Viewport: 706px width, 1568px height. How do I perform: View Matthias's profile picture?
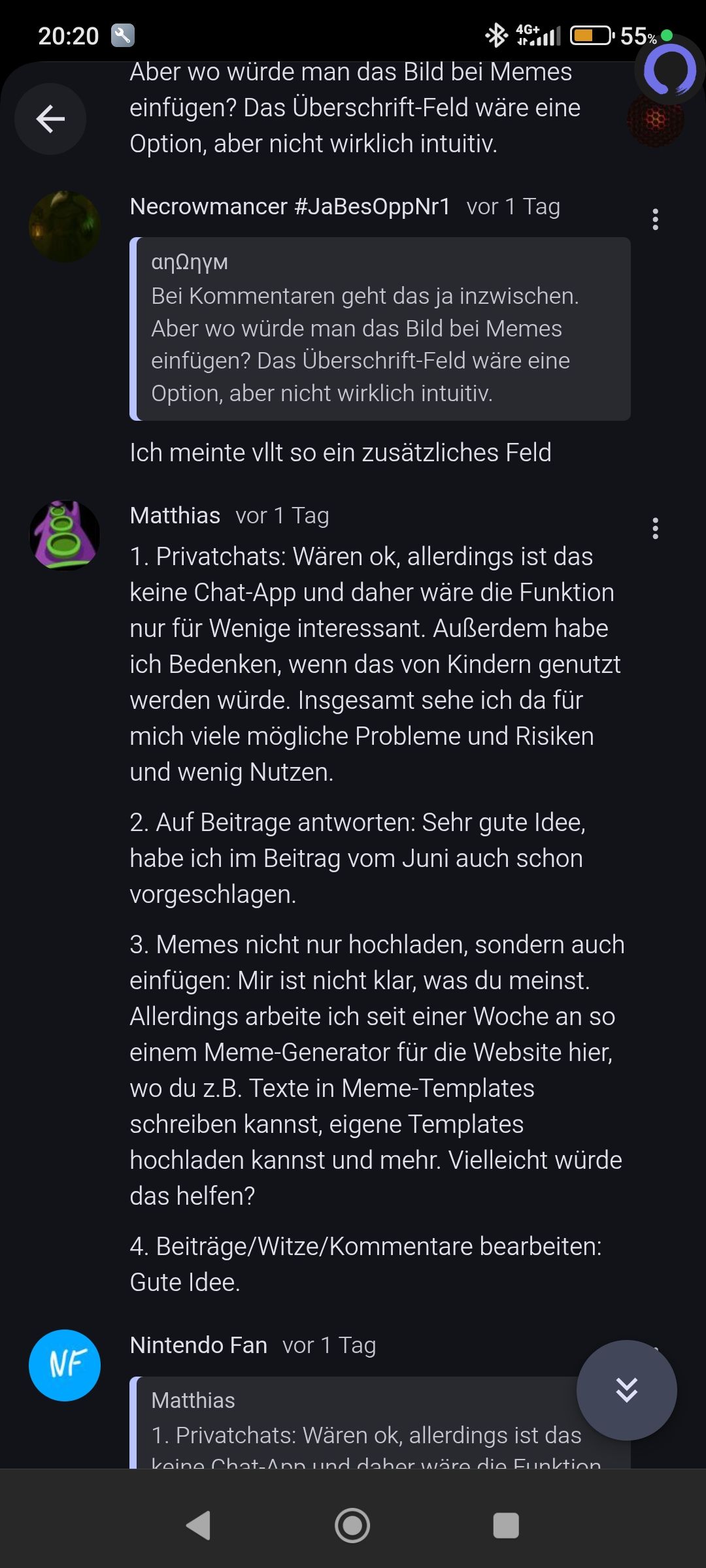click(x=65, y=535)
